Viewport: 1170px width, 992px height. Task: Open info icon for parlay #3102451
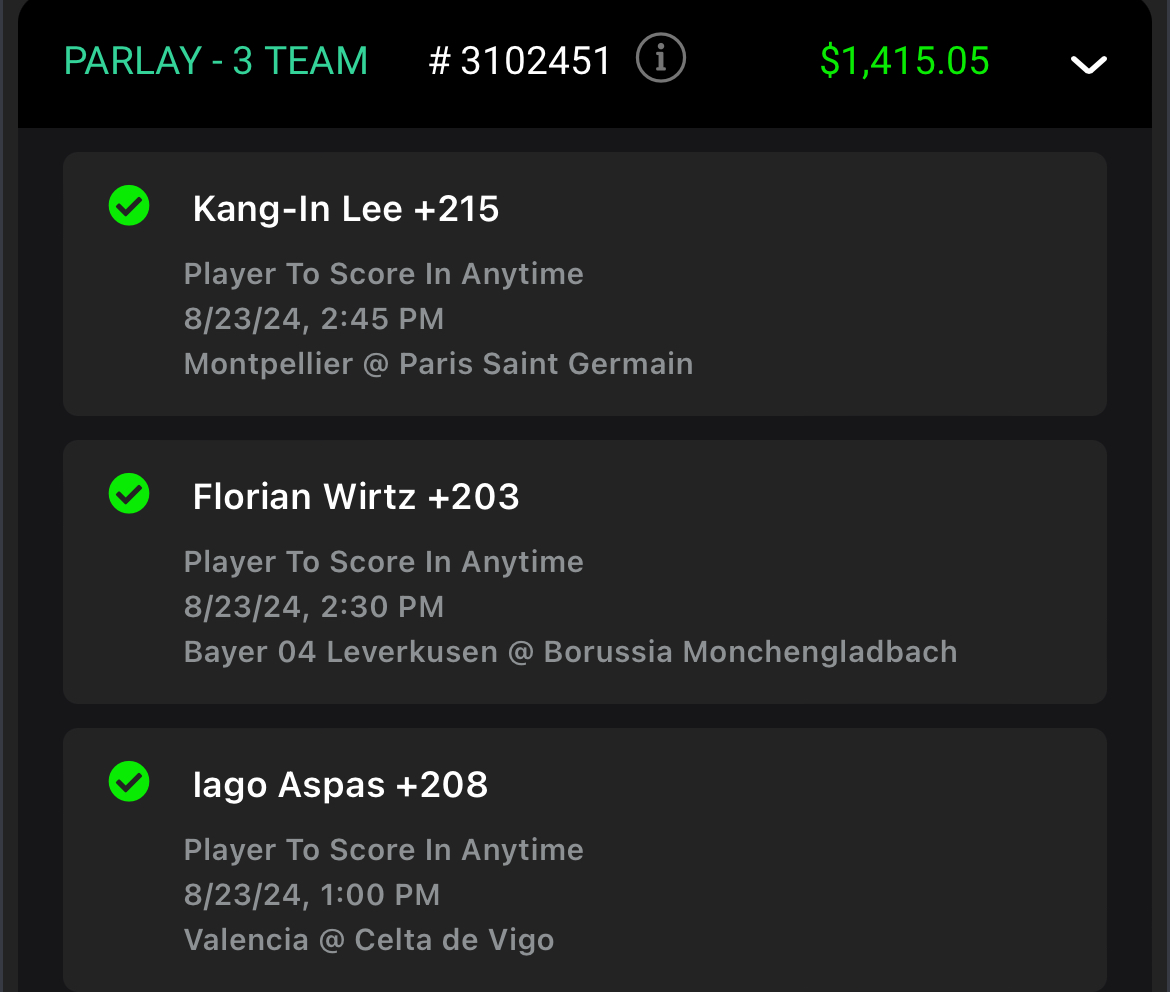(661, 59)
